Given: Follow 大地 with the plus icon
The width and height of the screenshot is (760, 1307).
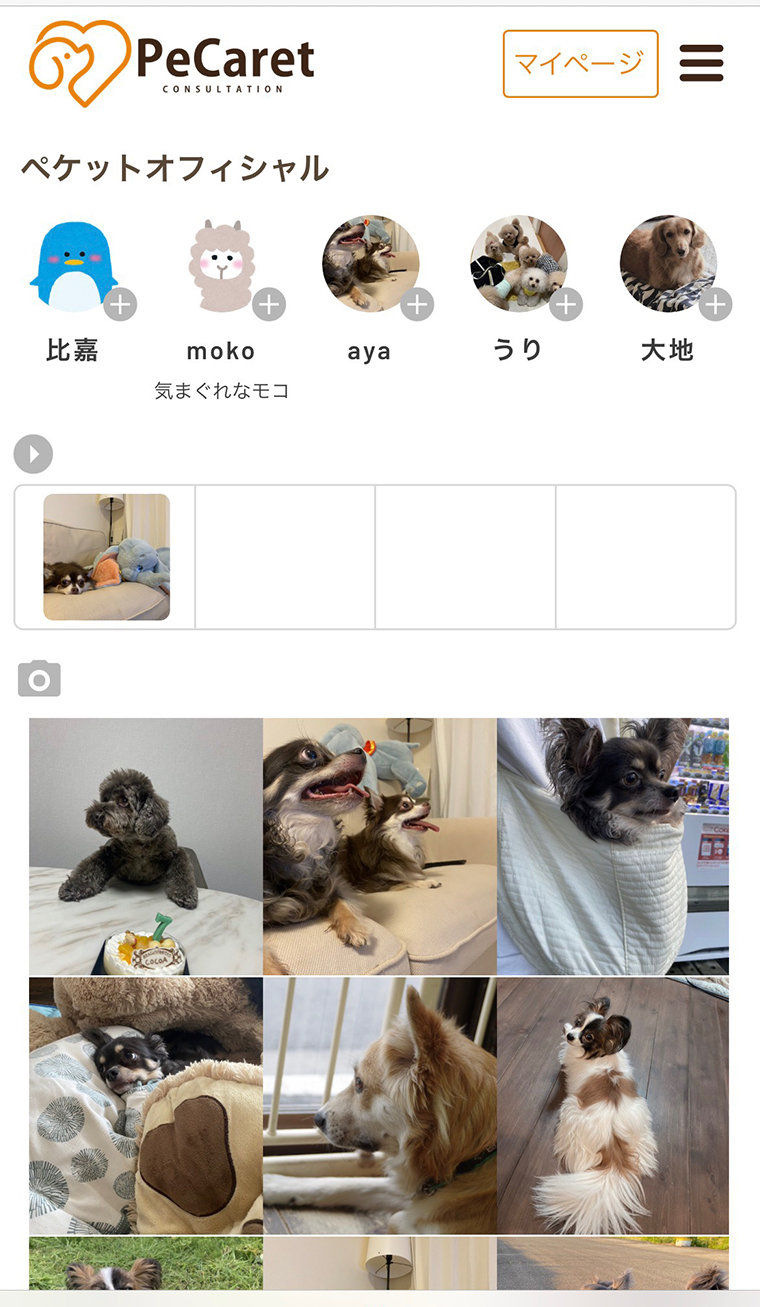Looking at the screenshot, I should coord(715,303).
